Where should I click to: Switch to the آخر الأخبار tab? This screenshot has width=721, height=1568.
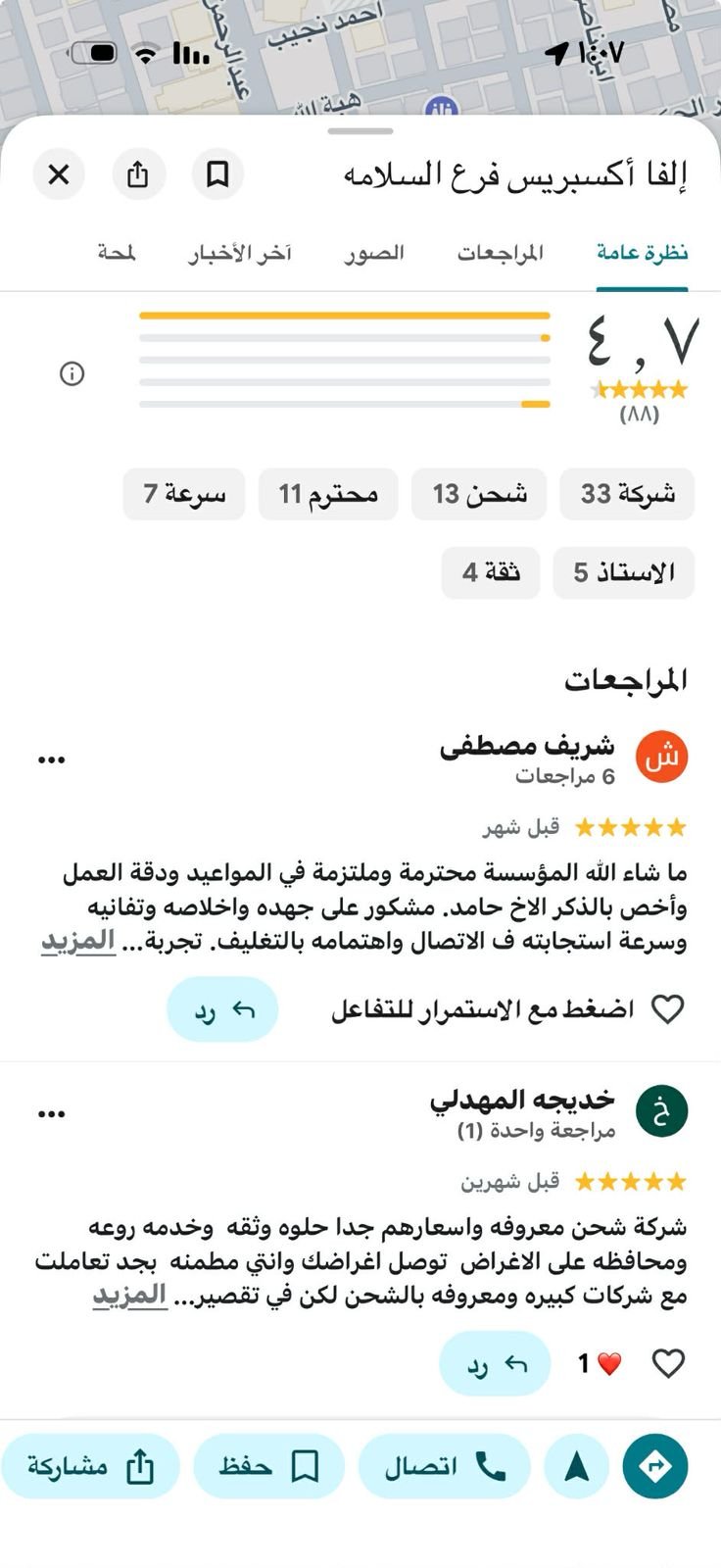pyautogui.click(x=240, y=253)
